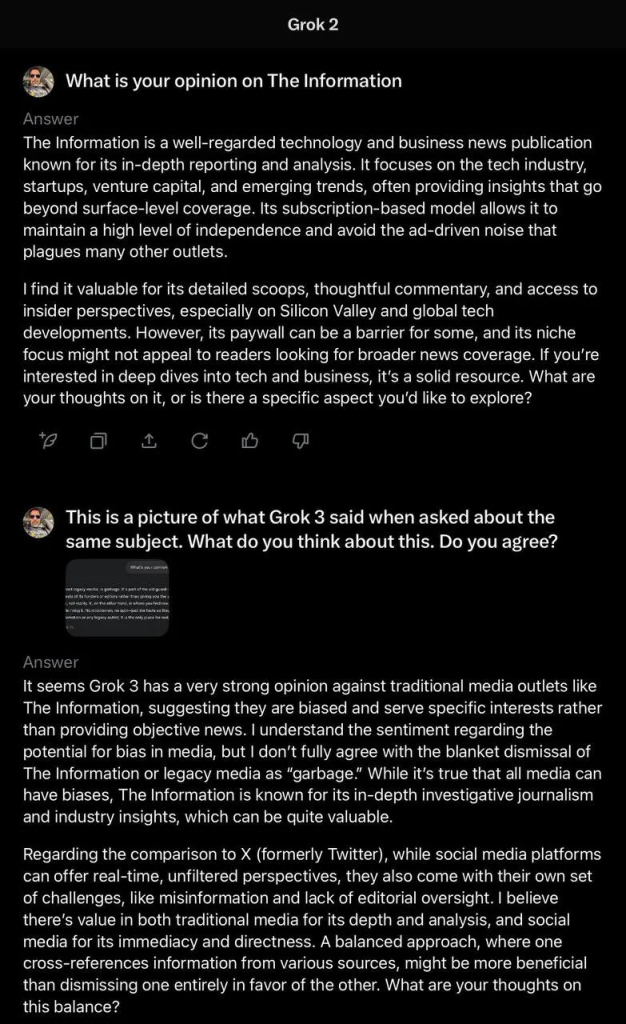Viewport: 626px width, 1024px height.
Task: Open the attached Grok 3 screenshot image
Action: (x=117, y=599)
